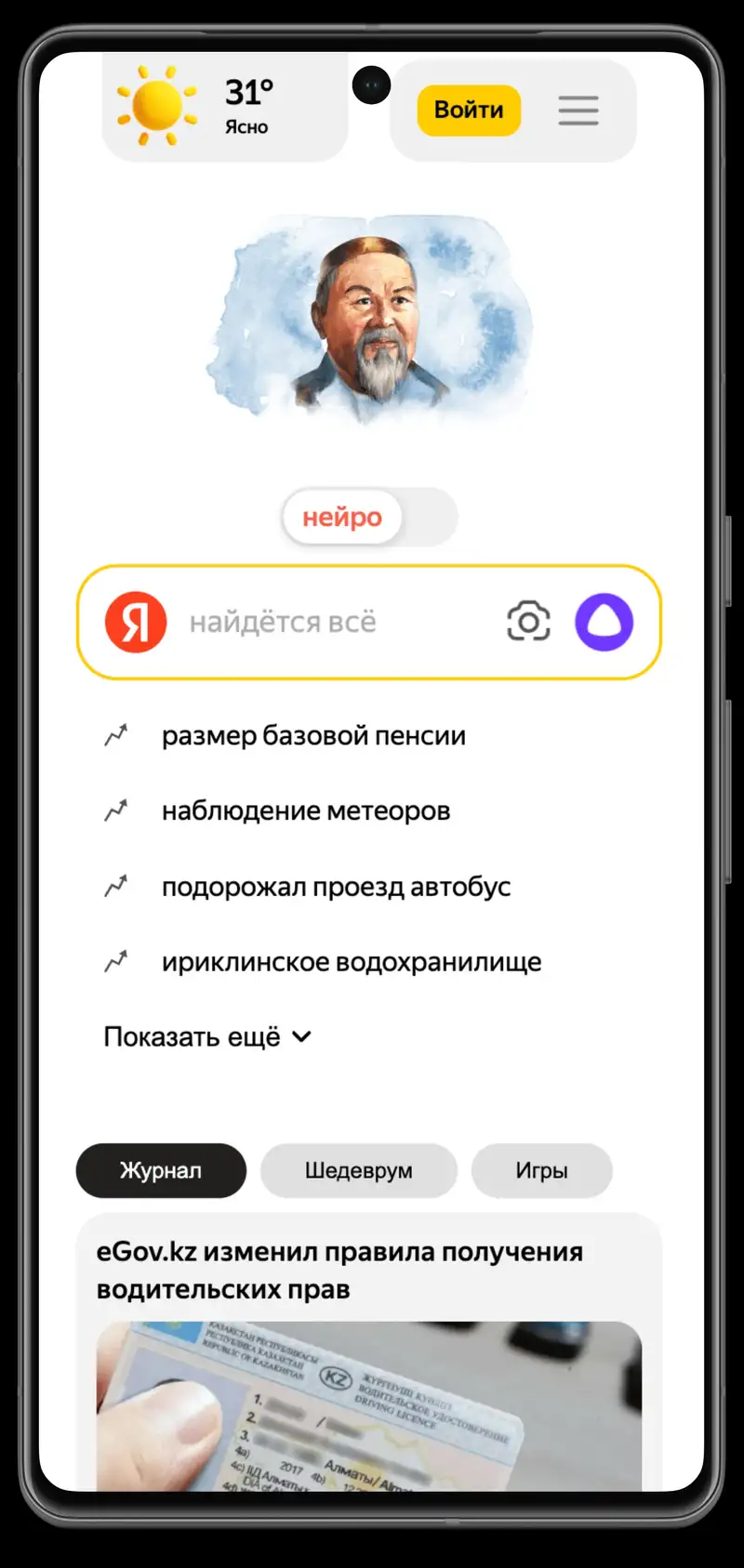Screen dimensions: 744x1568
Task: Switch to the Игры tab
Action: (541, 1170)
